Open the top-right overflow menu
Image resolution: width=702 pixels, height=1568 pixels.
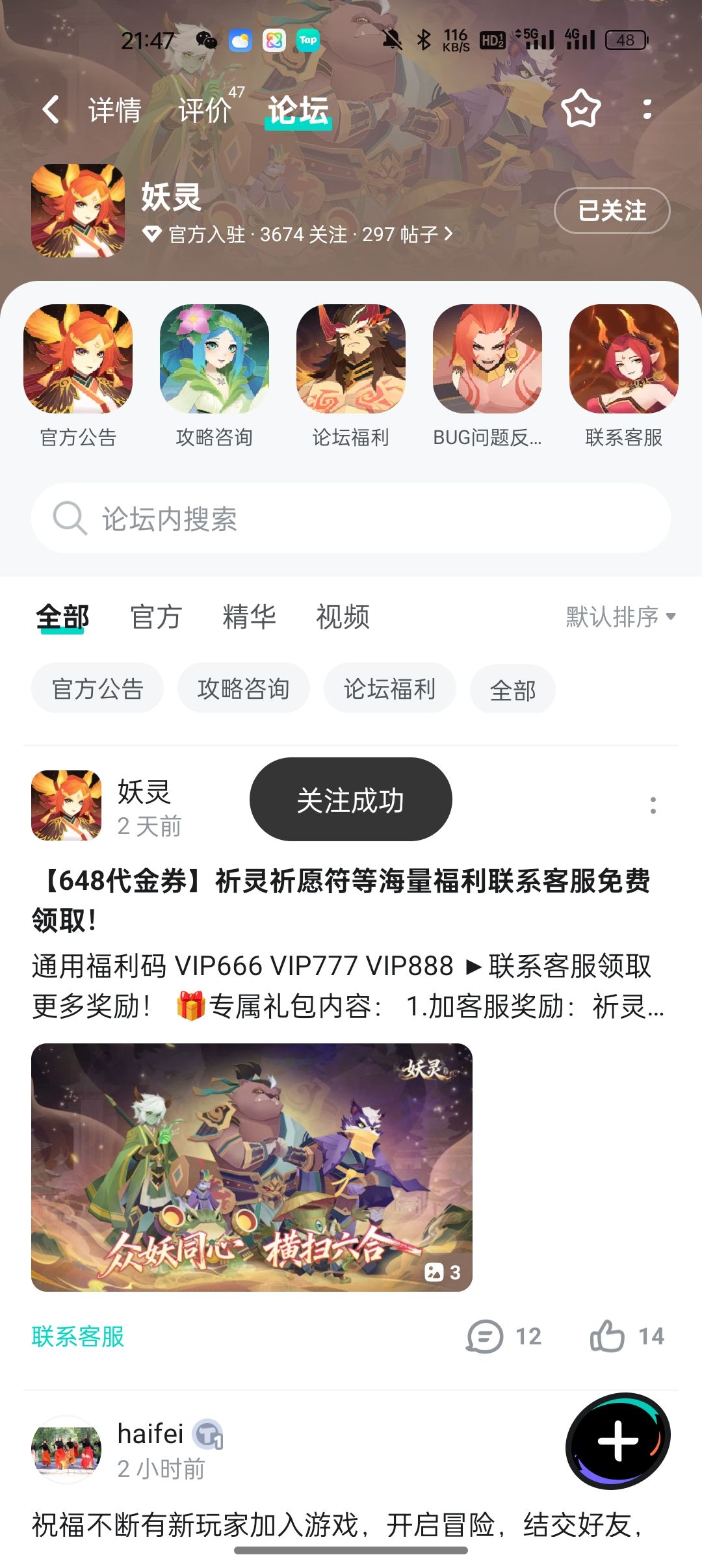click(x=647, y=109)
